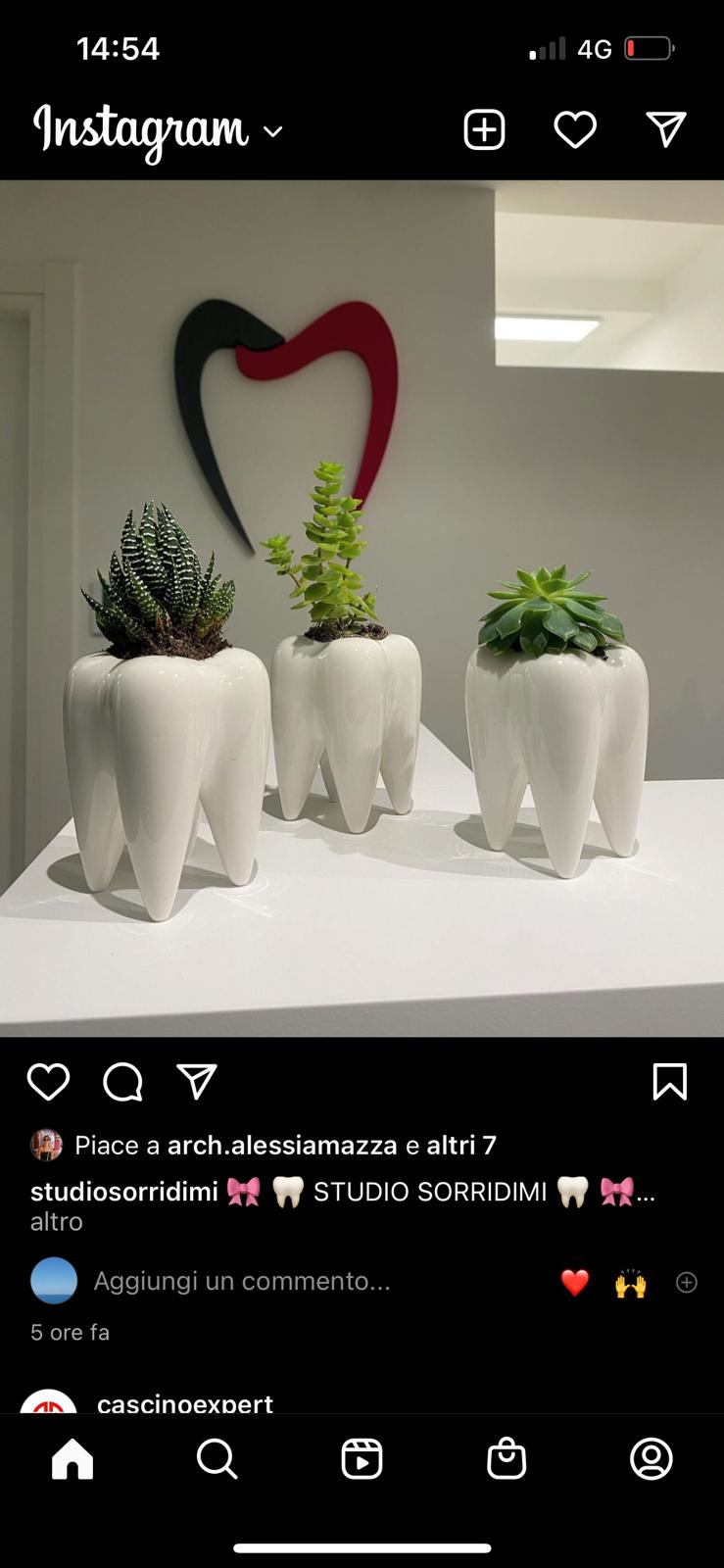View the other 7 likes
Screen dimensions: 724x1568
(460, 1145)
